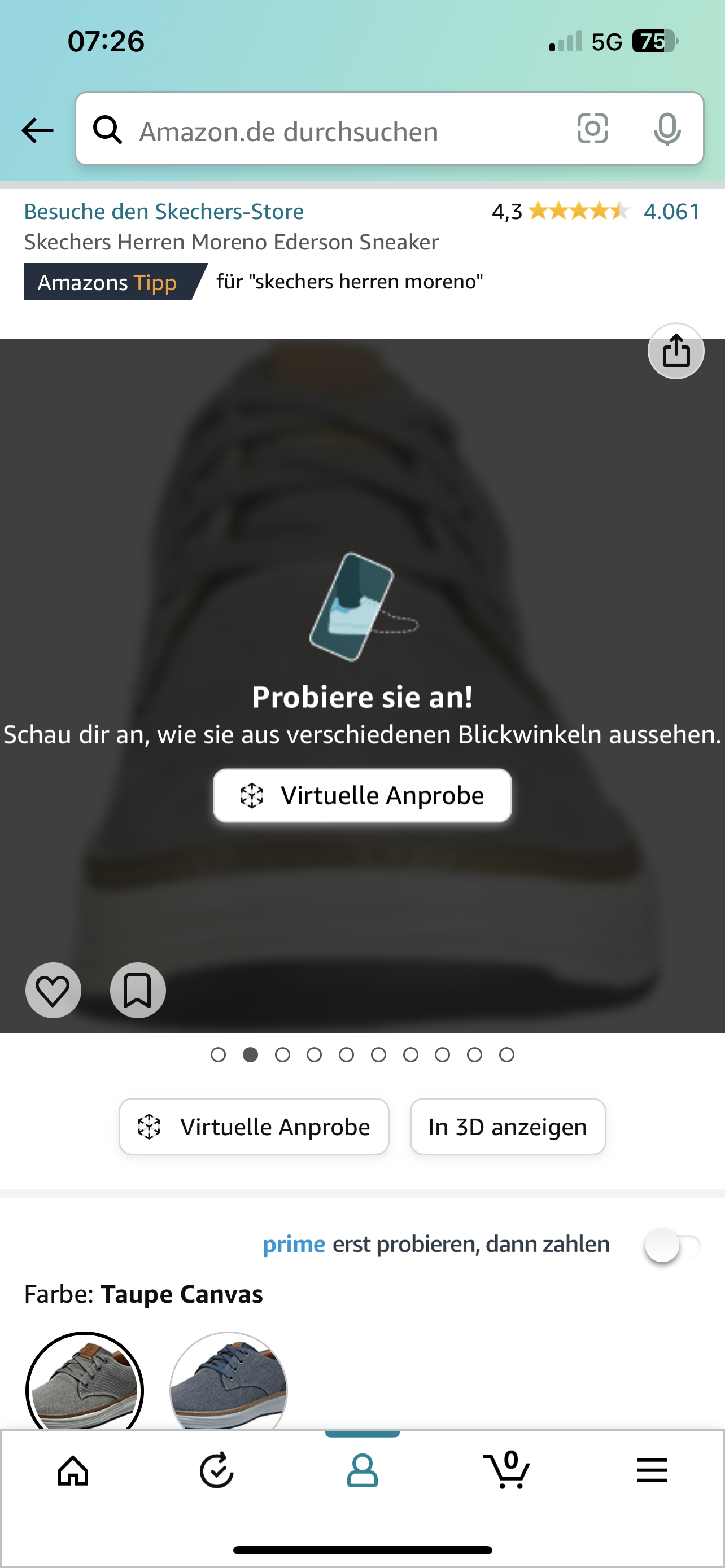Image resolution: width=725 pixels, height=1568 pixels.
Task: Add the sneaker to favorites with the heart
Action: [x=53, y=991]
